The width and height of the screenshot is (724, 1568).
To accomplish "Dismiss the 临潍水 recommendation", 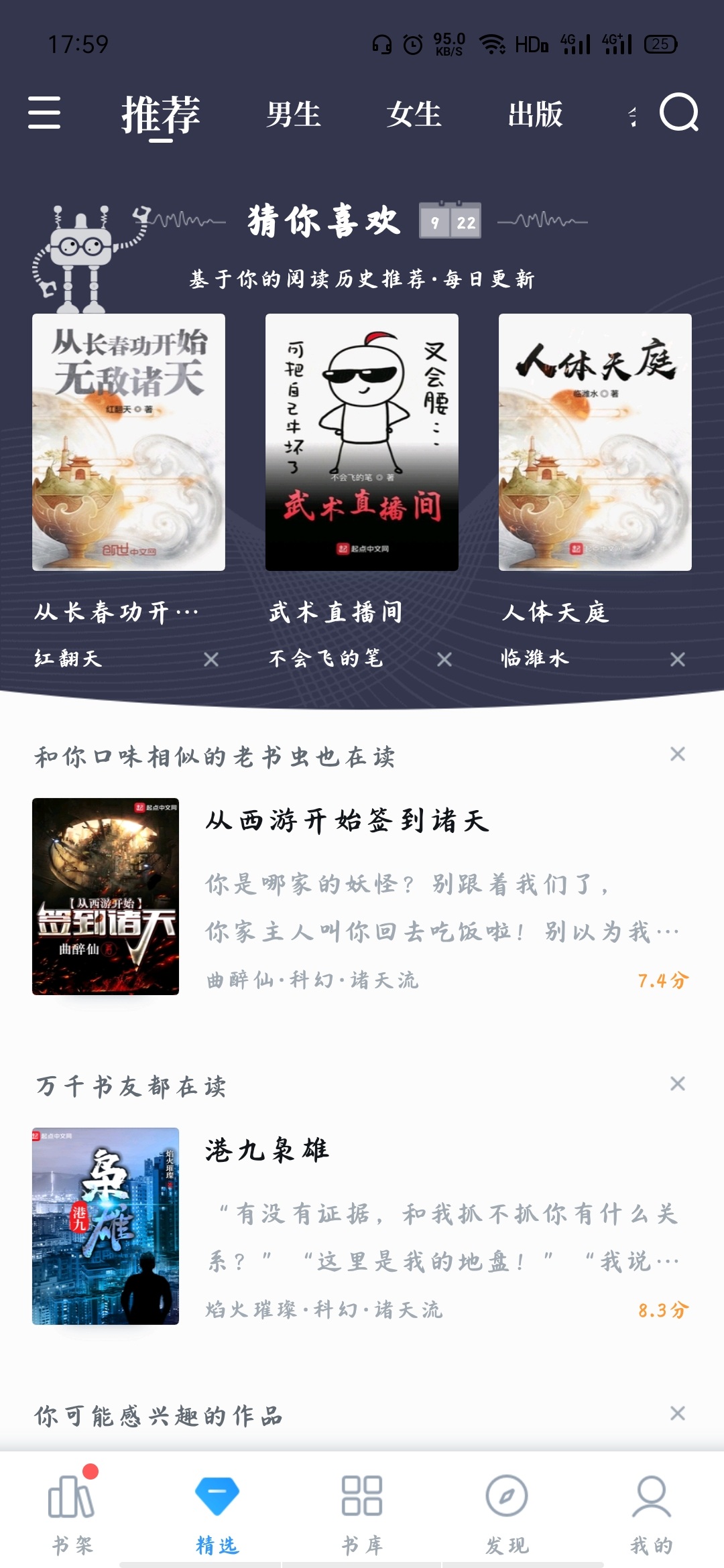I will click(x=678, y=659).
